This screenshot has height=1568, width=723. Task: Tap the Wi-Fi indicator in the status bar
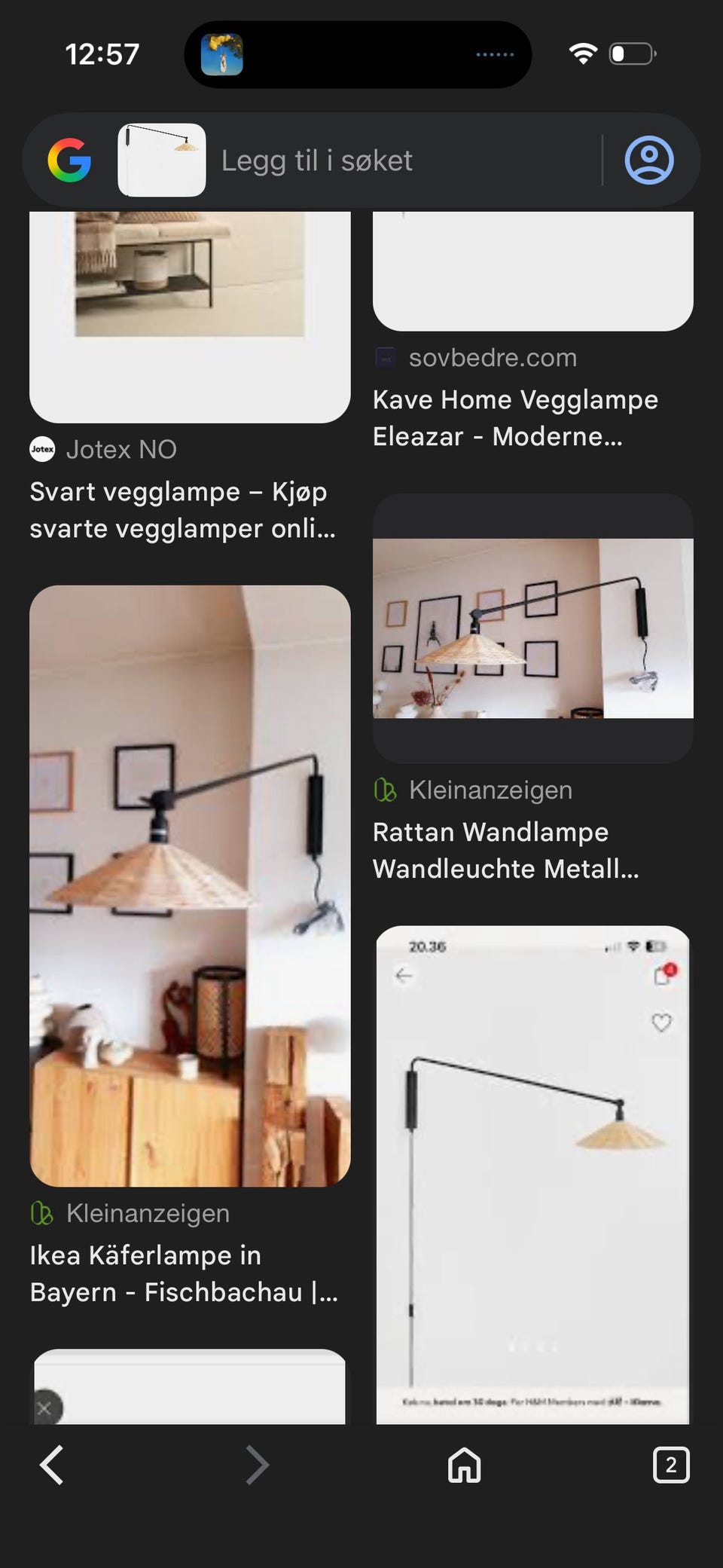pyautogui.click(x=582, y=53)
